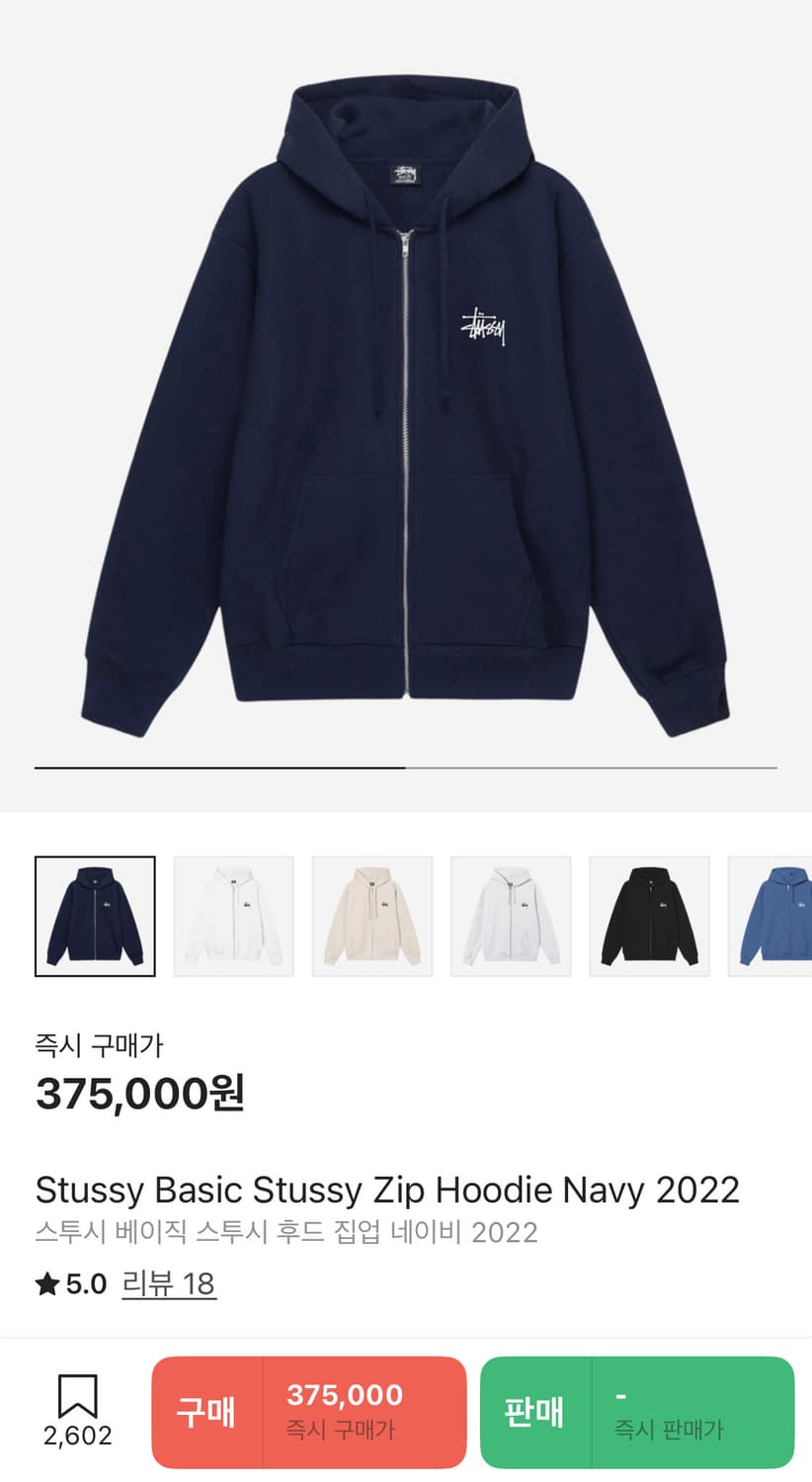812x1482 pixels.
Task: Select the black hoodie colorway thumbnail
Action: [649, 914]
